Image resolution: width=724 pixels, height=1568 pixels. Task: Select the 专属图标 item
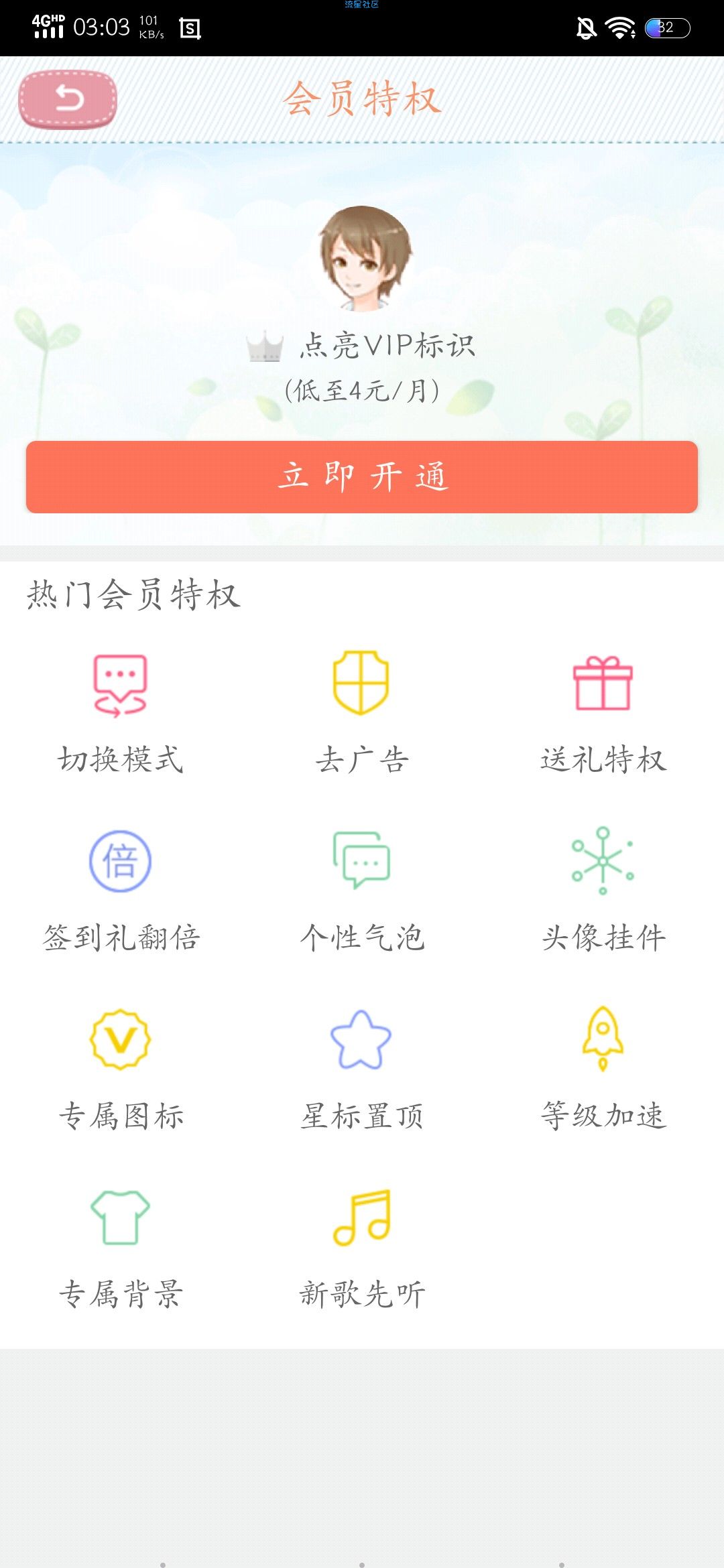121,1070
